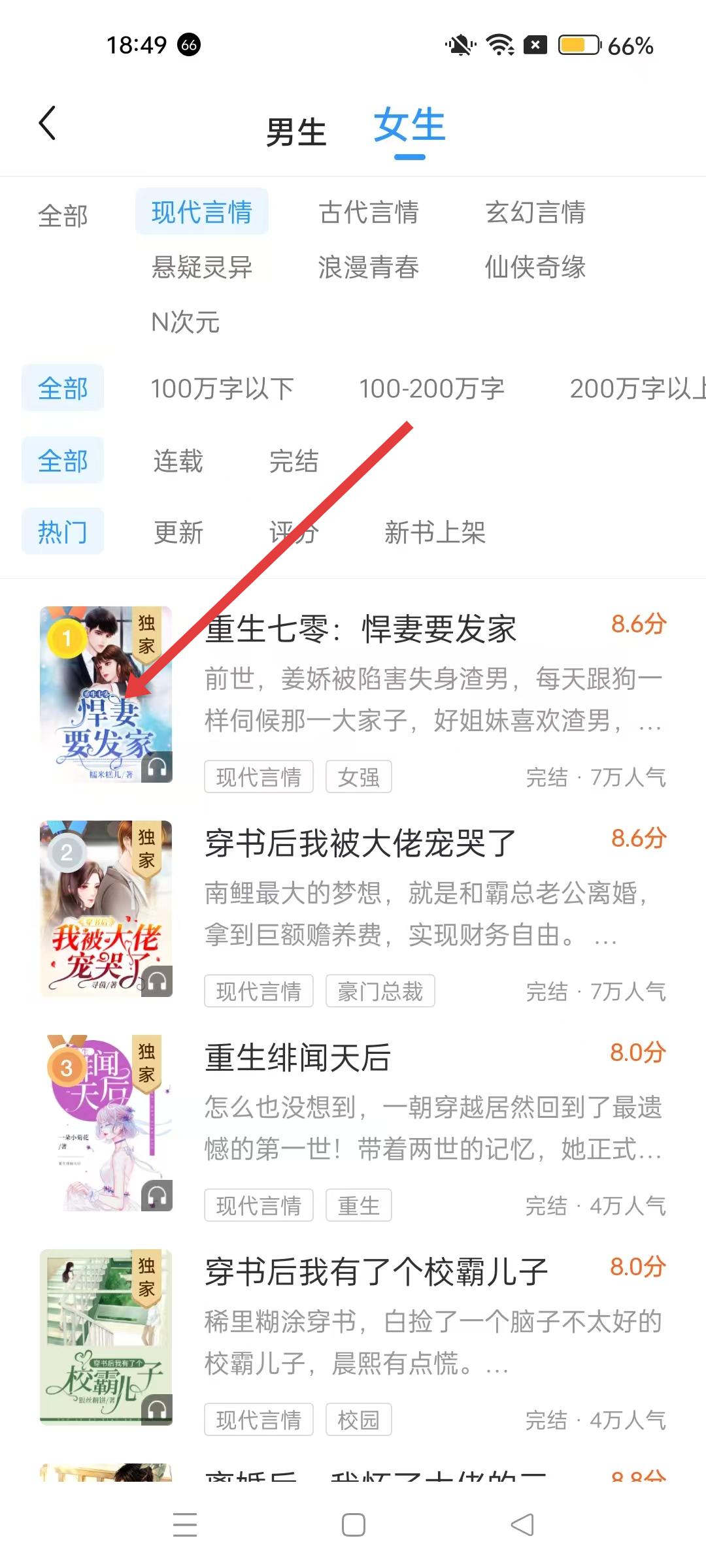This screenshot has width=706, height=1568.
Task: Go back using the top-left arrow
Action: click(47, 123)
